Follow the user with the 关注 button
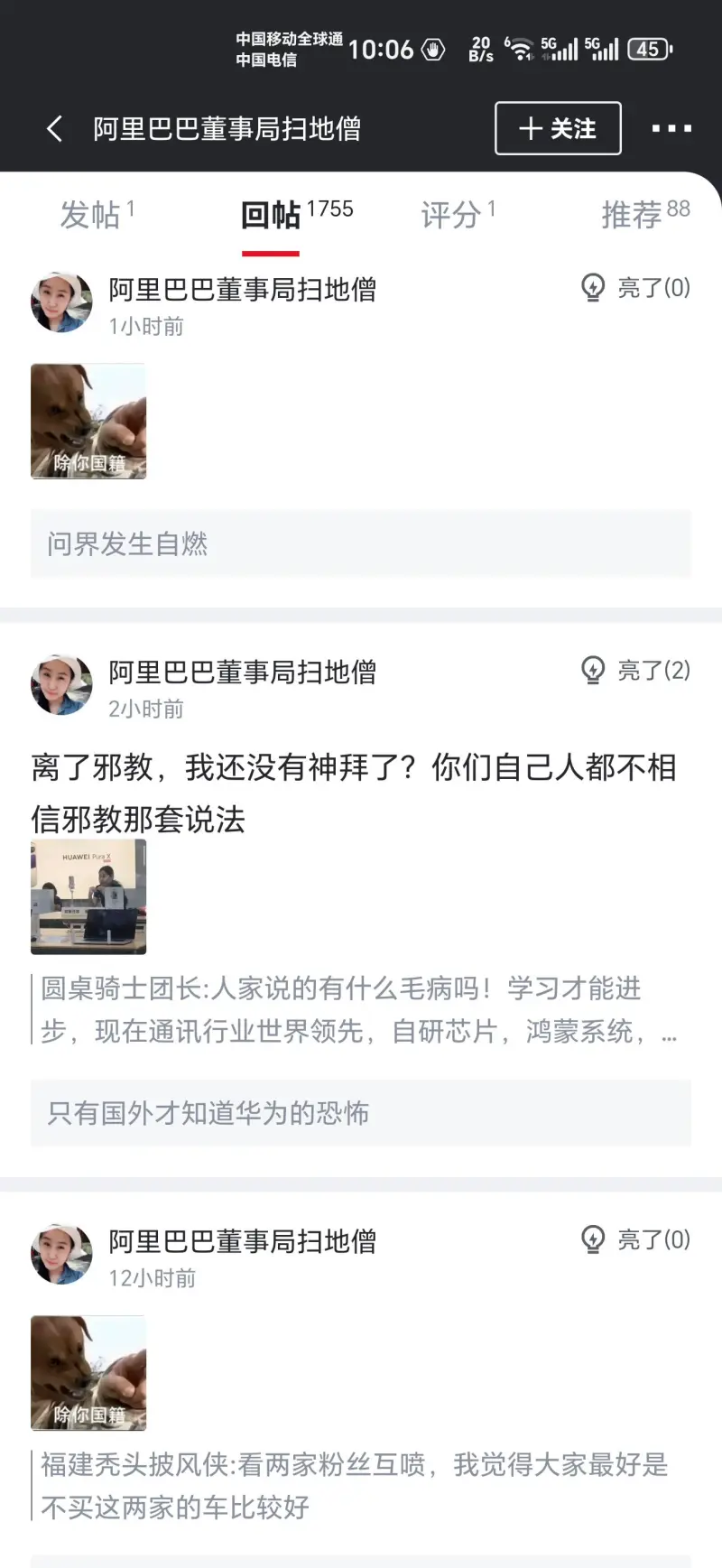 tap(558, 128)
